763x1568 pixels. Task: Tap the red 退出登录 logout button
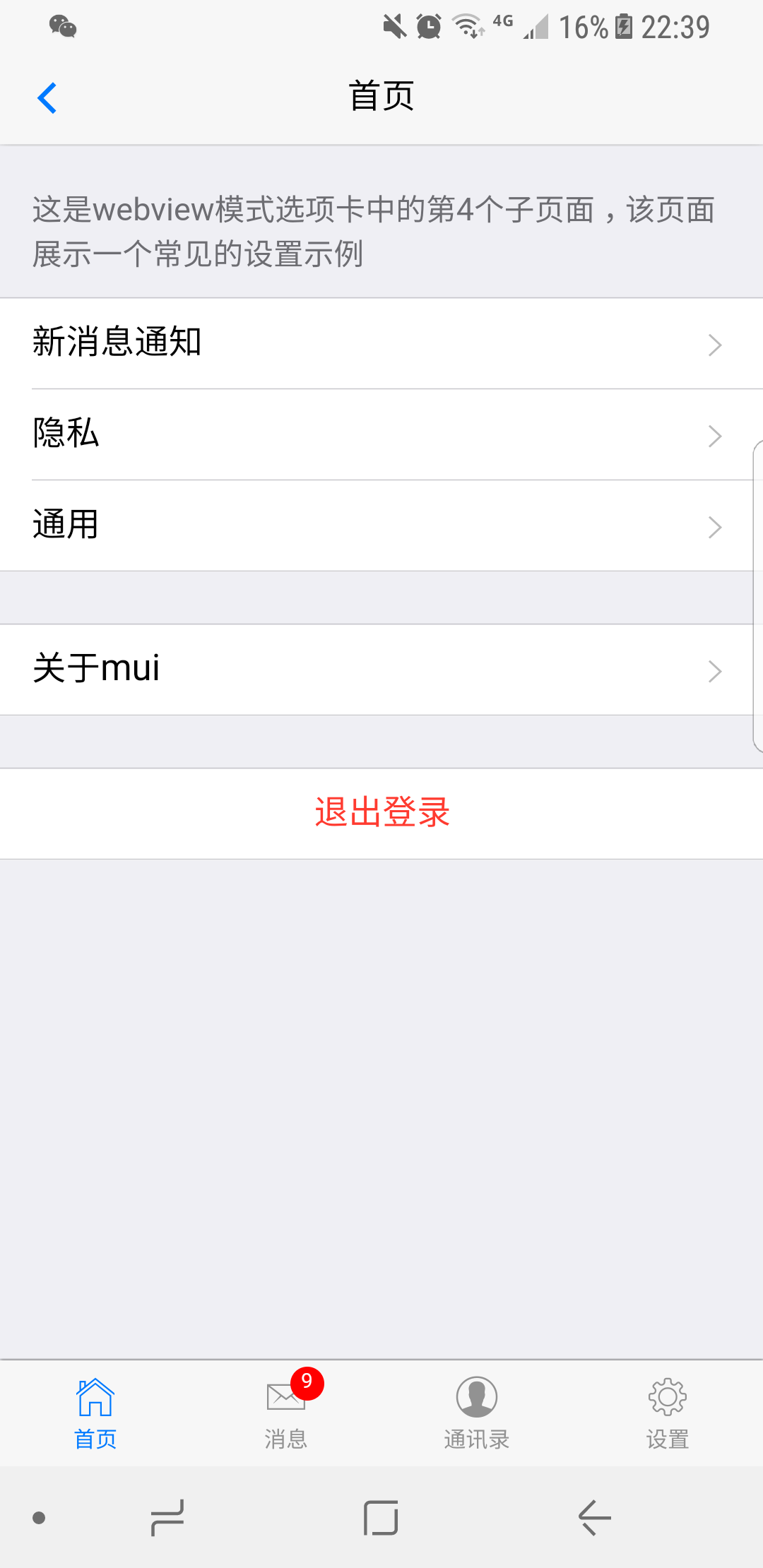click(381, 813)
